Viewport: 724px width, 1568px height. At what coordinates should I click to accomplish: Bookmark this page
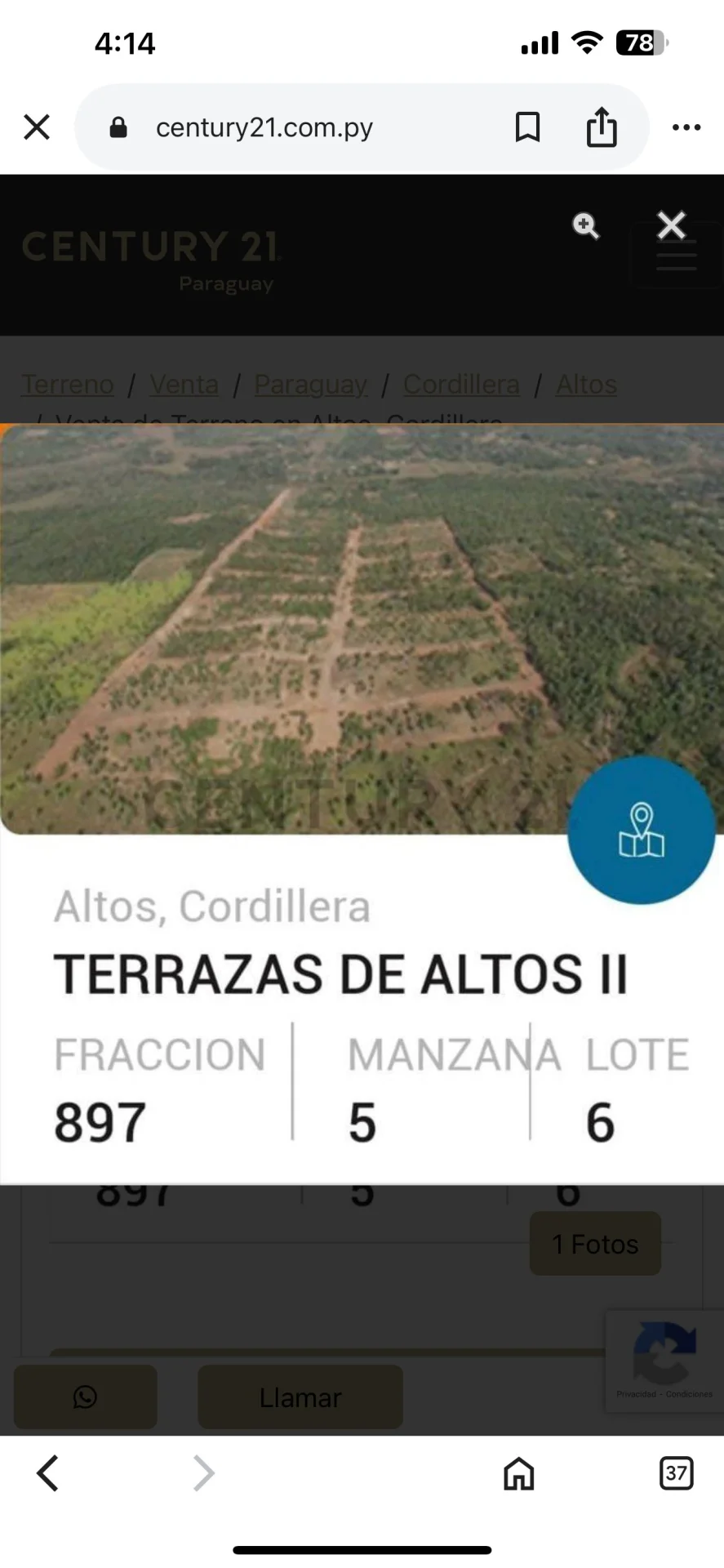pyautogui.click(x=527, y=127)
